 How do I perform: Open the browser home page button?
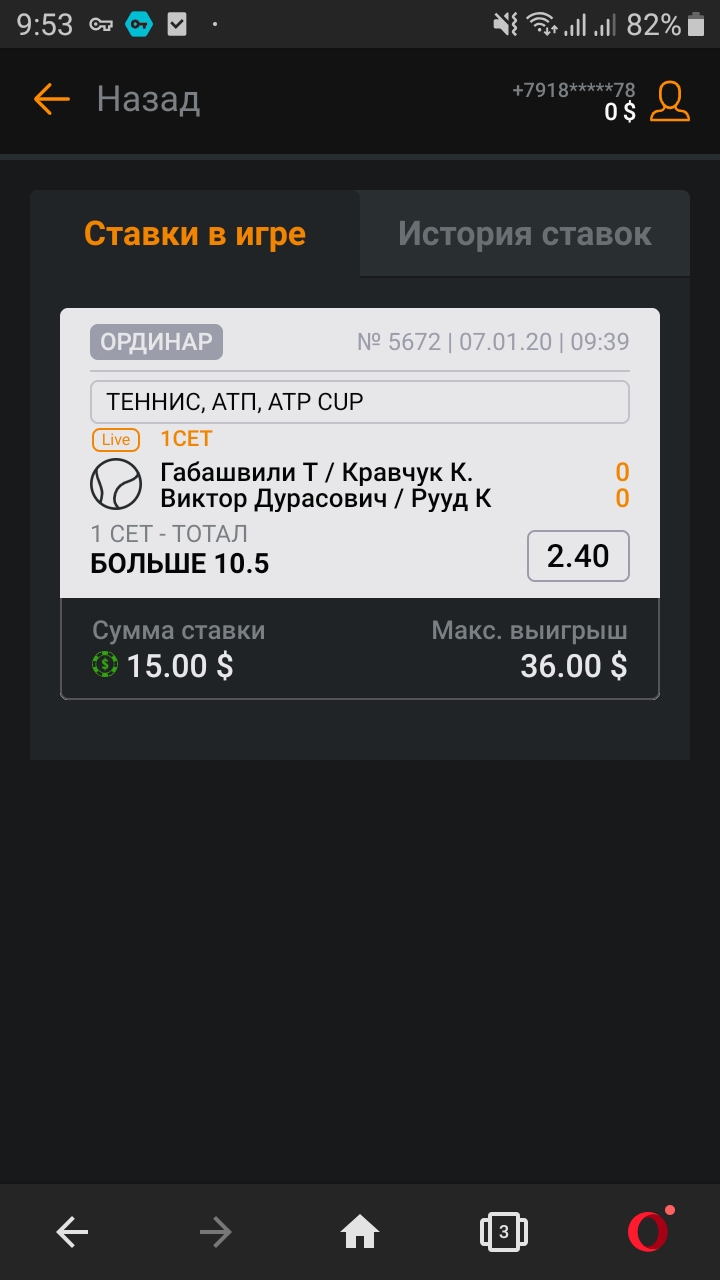click(x=360, y=1232)
